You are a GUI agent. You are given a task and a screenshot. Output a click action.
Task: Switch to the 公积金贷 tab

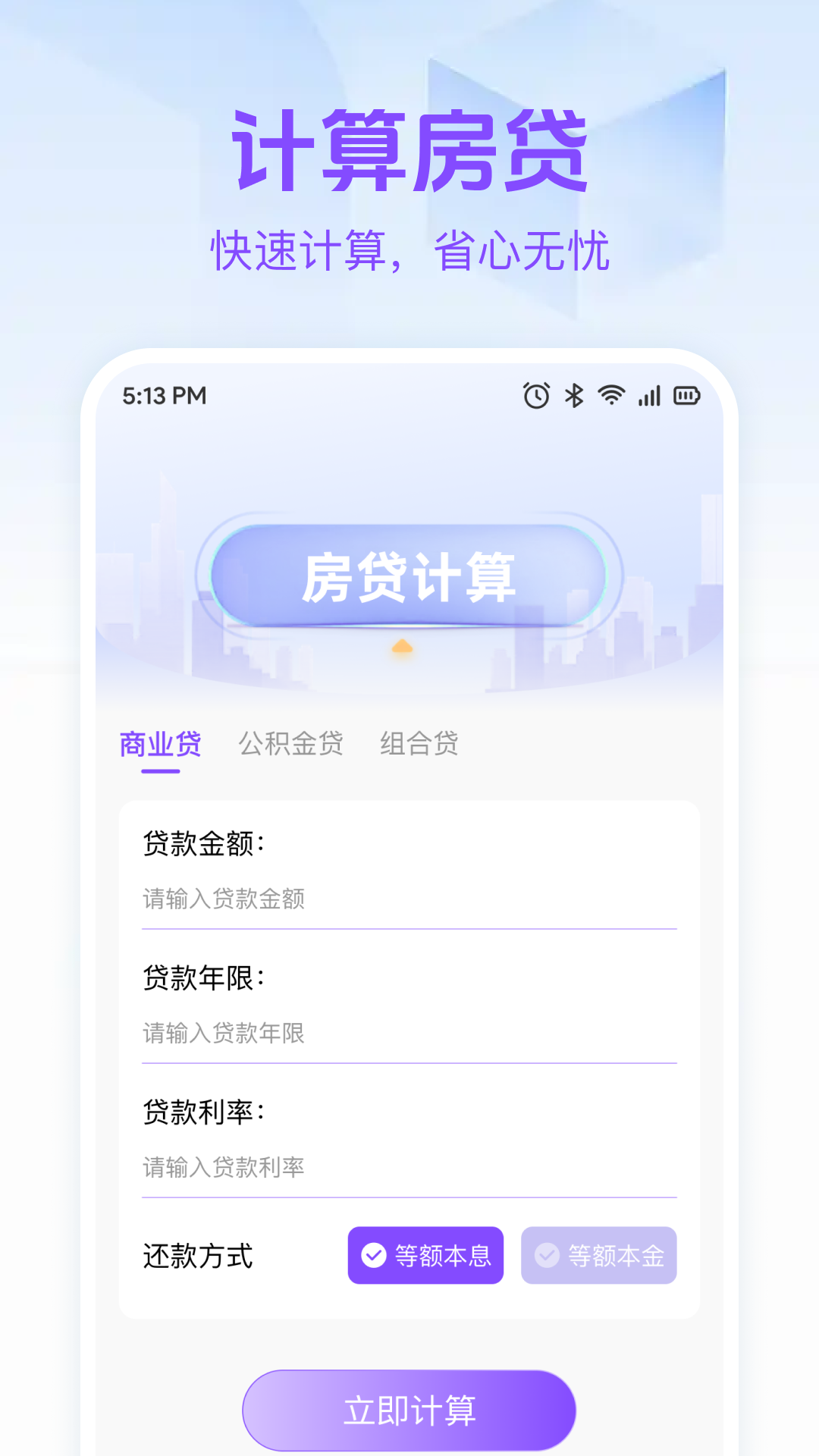click(292, 744)
